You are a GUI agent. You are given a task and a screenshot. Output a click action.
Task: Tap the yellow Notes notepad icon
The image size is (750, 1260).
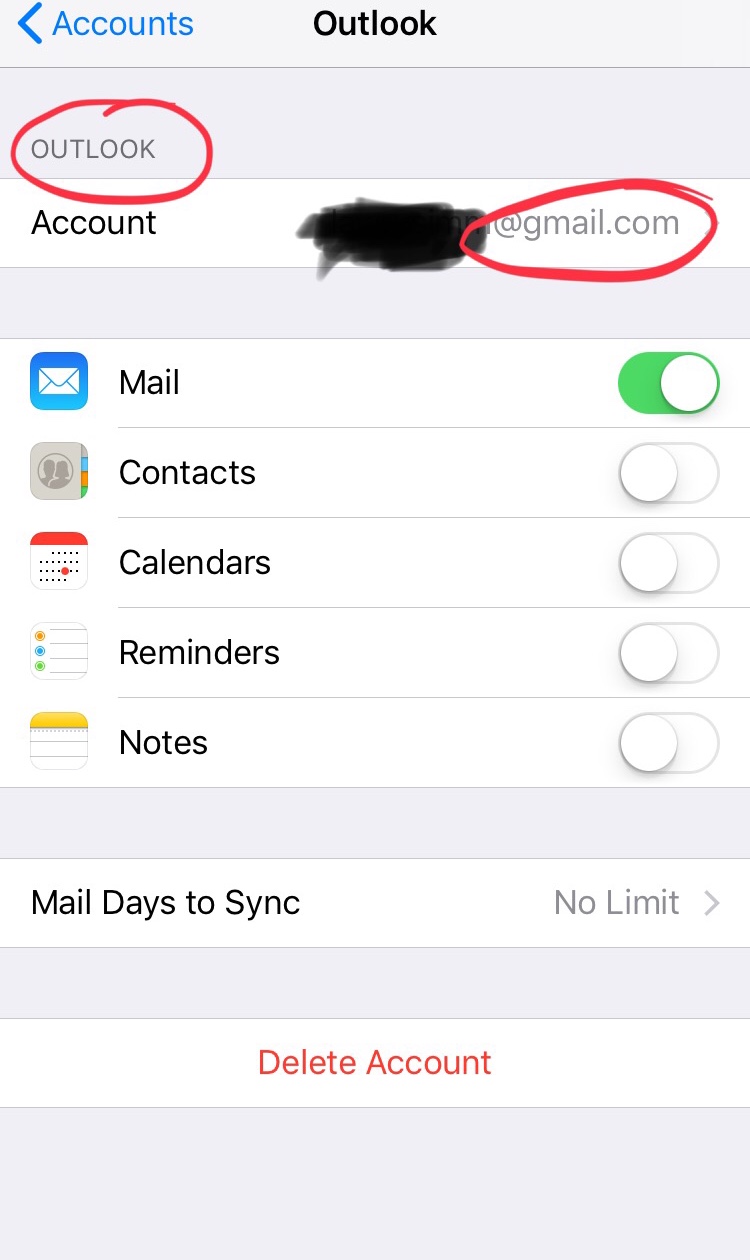point(58,741)
